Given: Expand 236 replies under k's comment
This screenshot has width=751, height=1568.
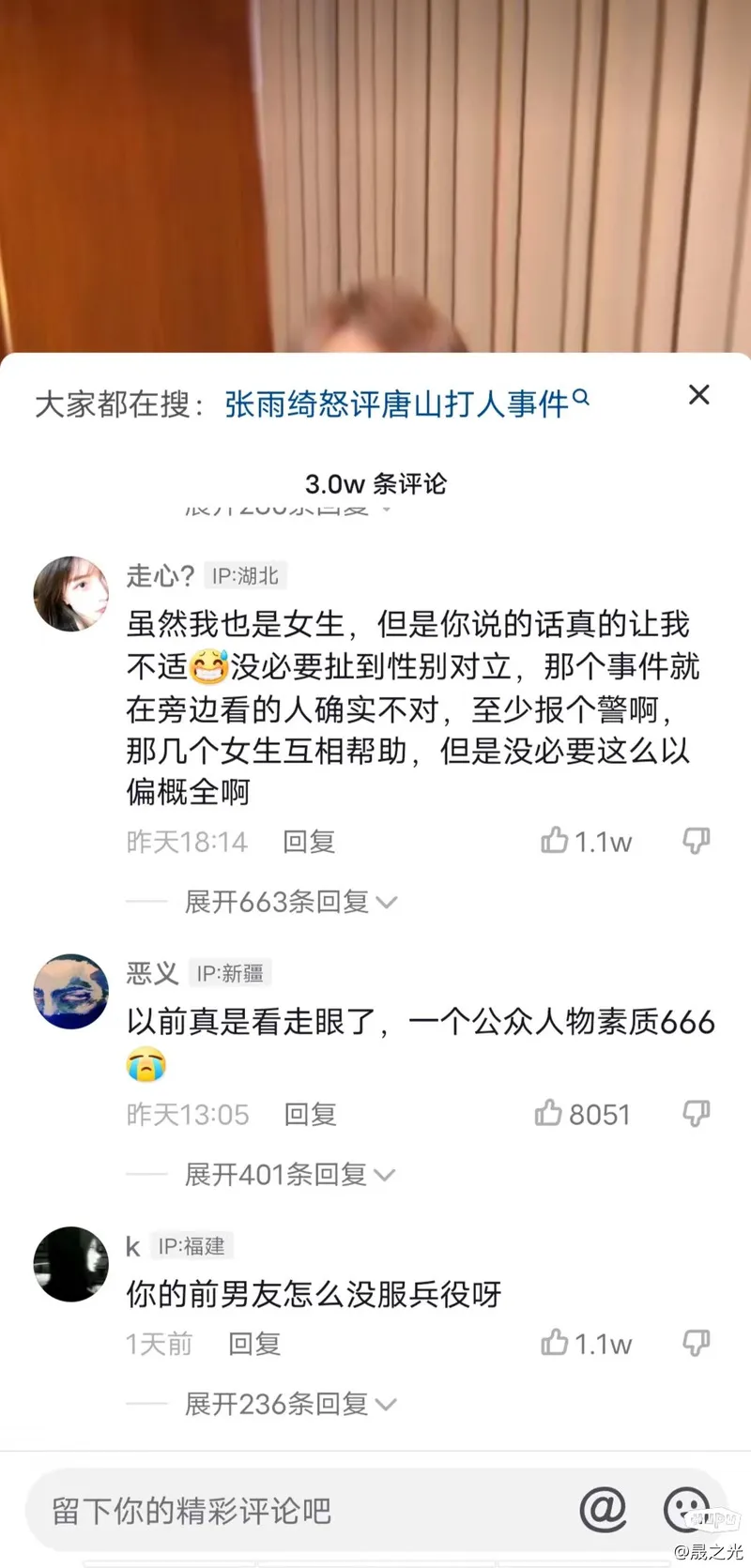Looking at the screenshot, I should pyautogui.click(x=289, y=1404).
